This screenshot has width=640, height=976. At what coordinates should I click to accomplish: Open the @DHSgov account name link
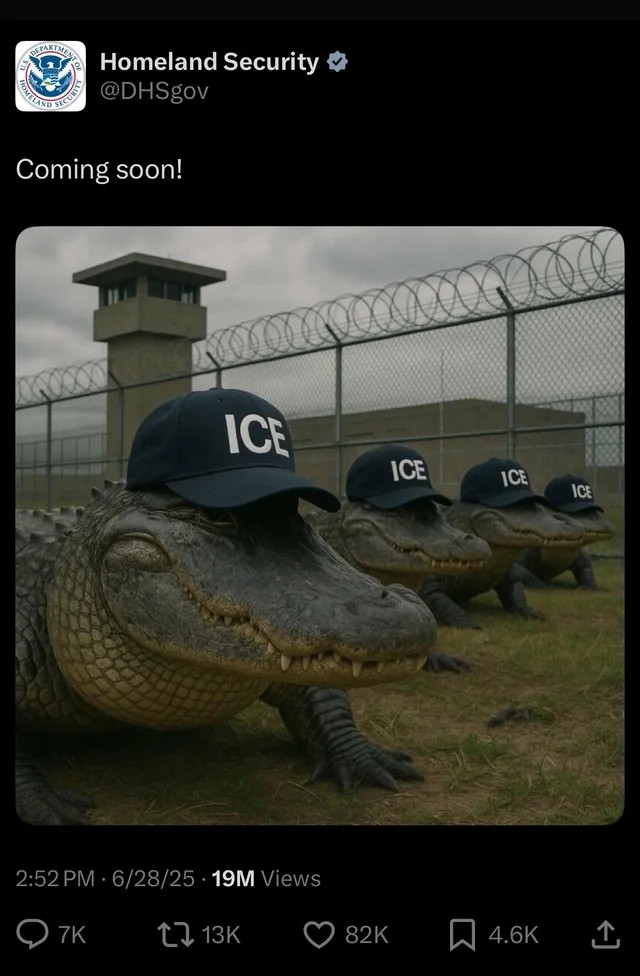click(154, 91)
